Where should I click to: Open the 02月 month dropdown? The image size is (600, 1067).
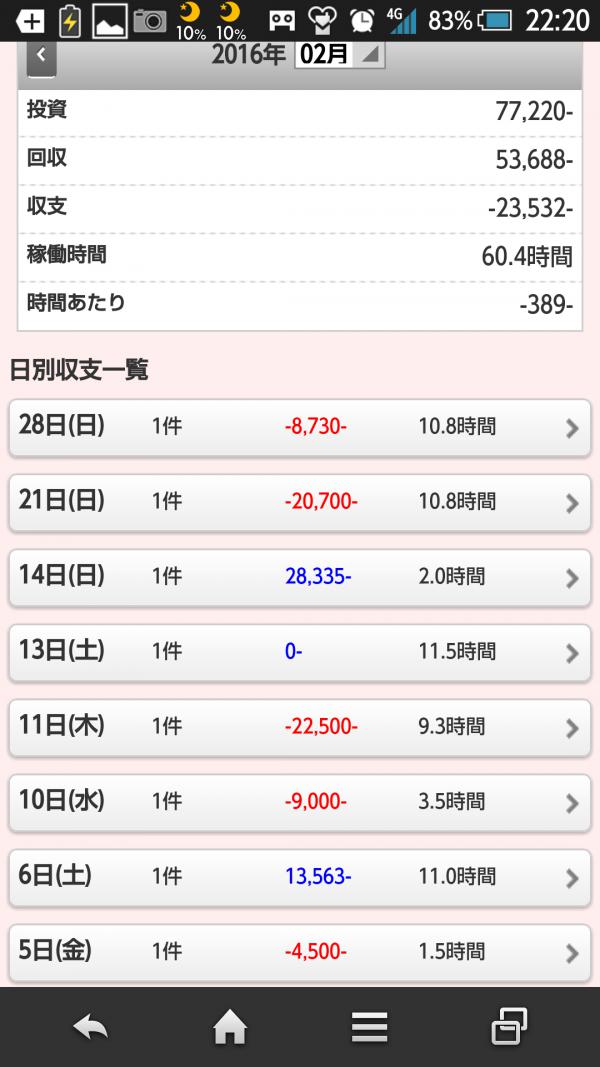pyautogui.click(x=339, y=55)
